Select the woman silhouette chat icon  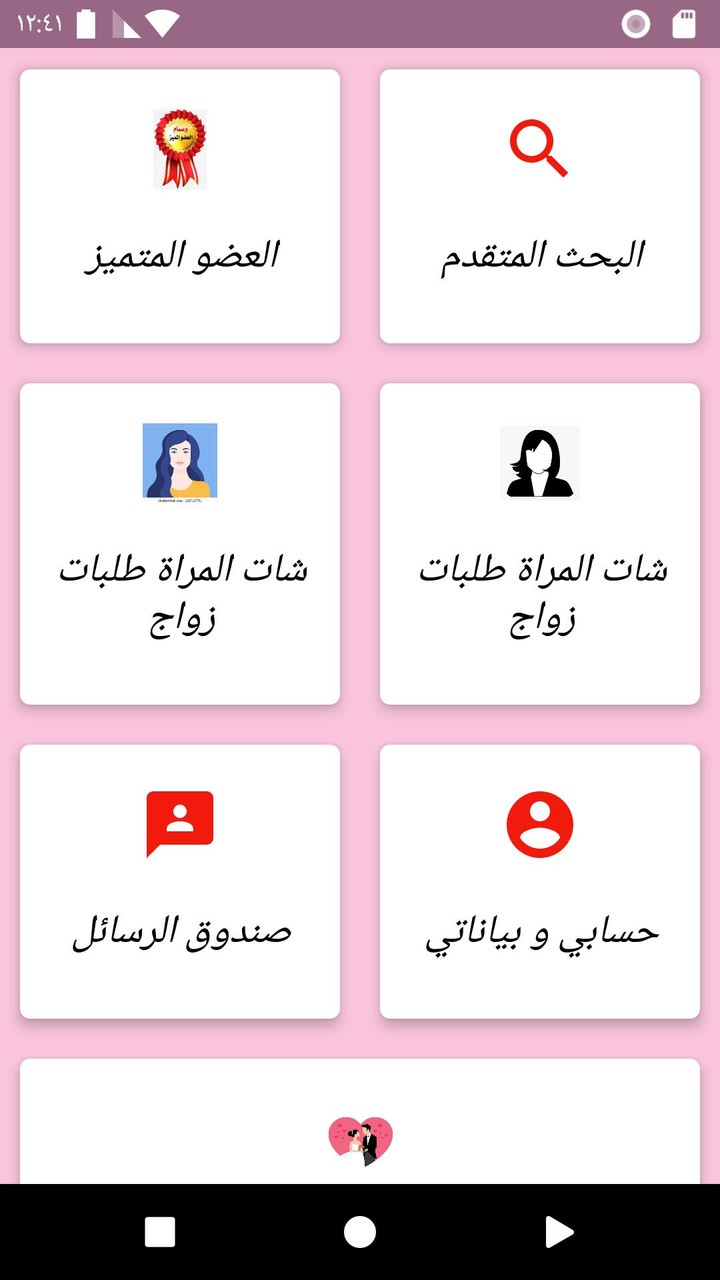540,462
